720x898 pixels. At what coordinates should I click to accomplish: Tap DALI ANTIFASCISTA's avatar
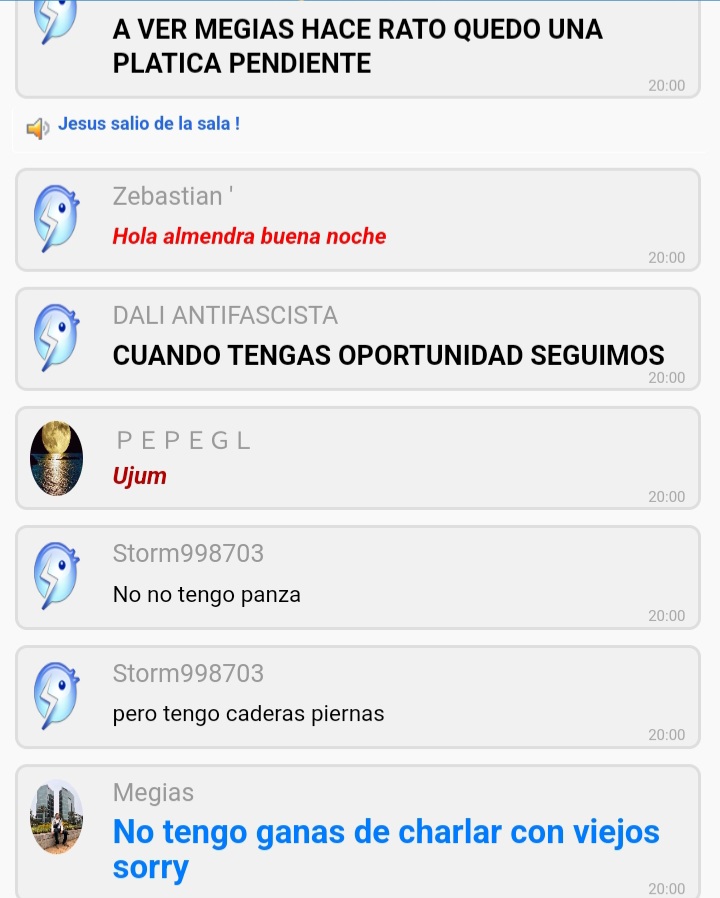tap(56, 337)
